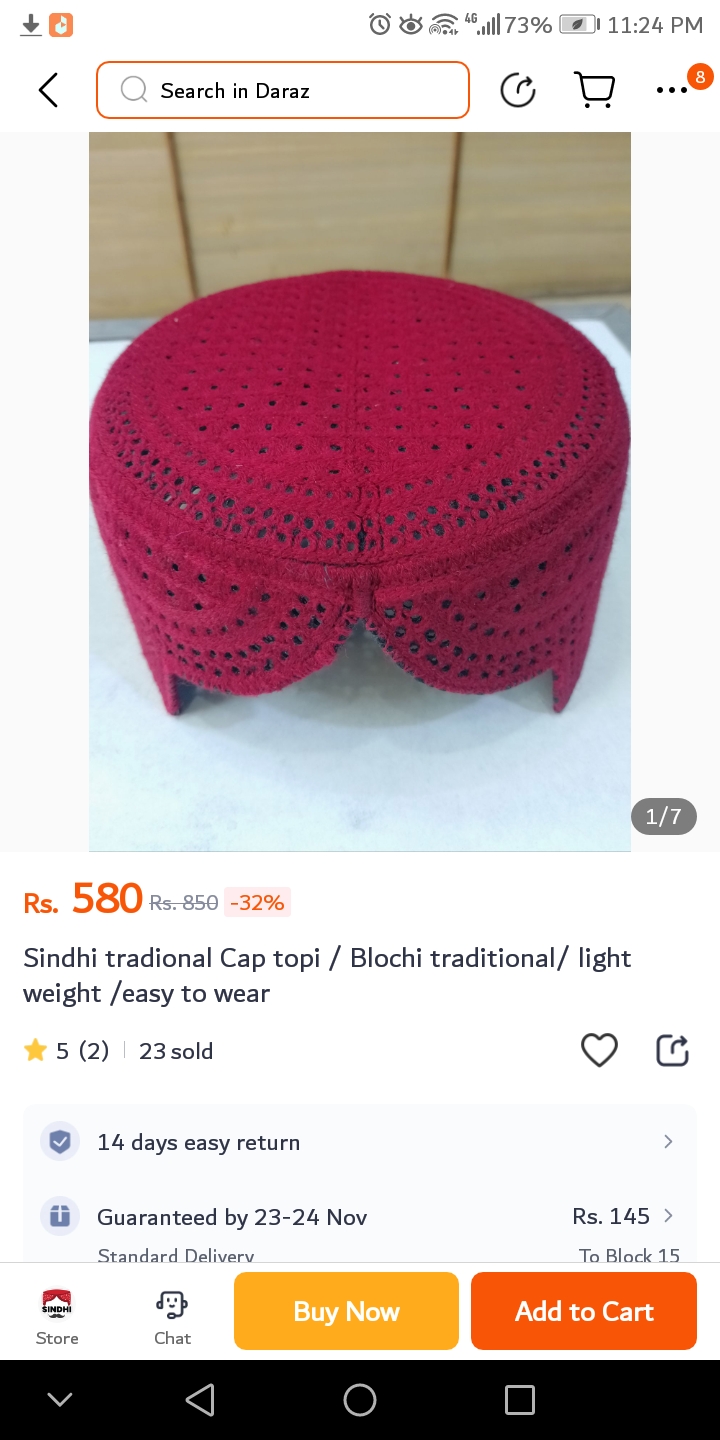720x1440 pixels.
Task: Share this product listing
Action: 672,1050
